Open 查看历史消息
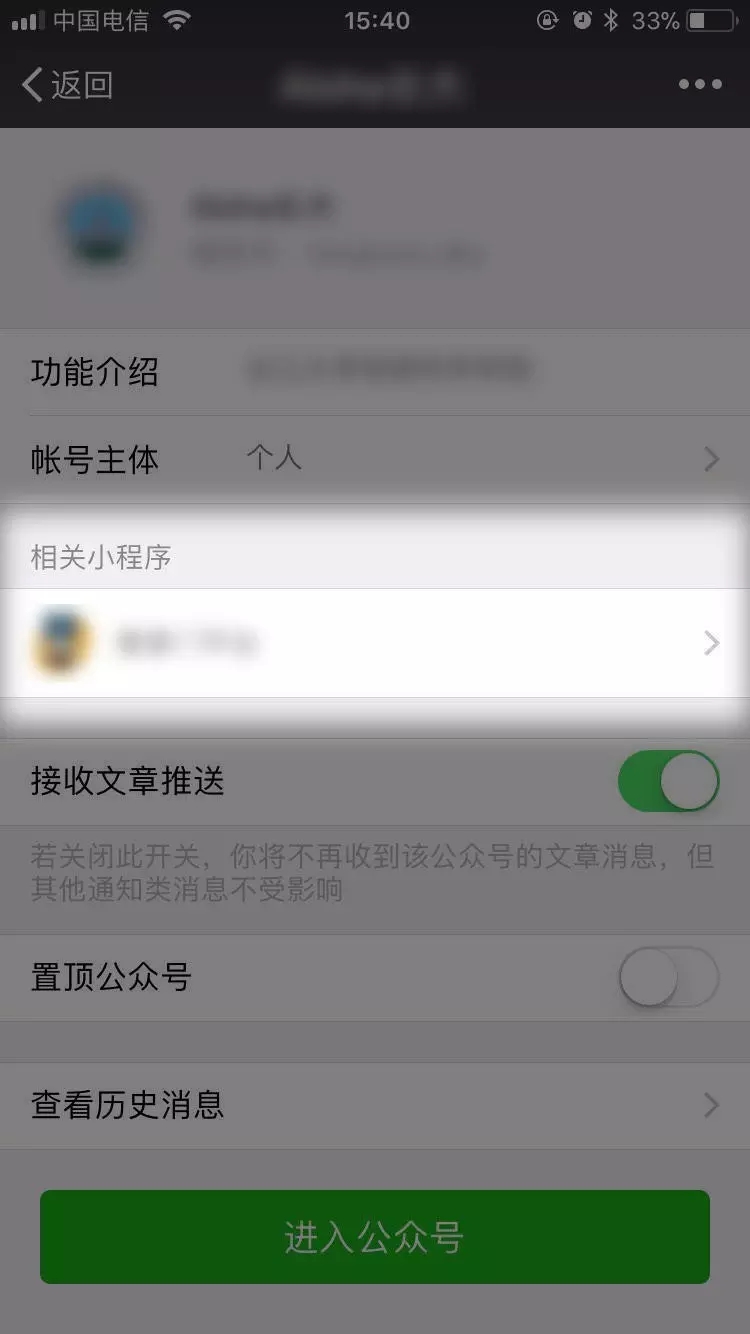The width and height of the screenshot is (750, 1334). tap(375, 1105)
